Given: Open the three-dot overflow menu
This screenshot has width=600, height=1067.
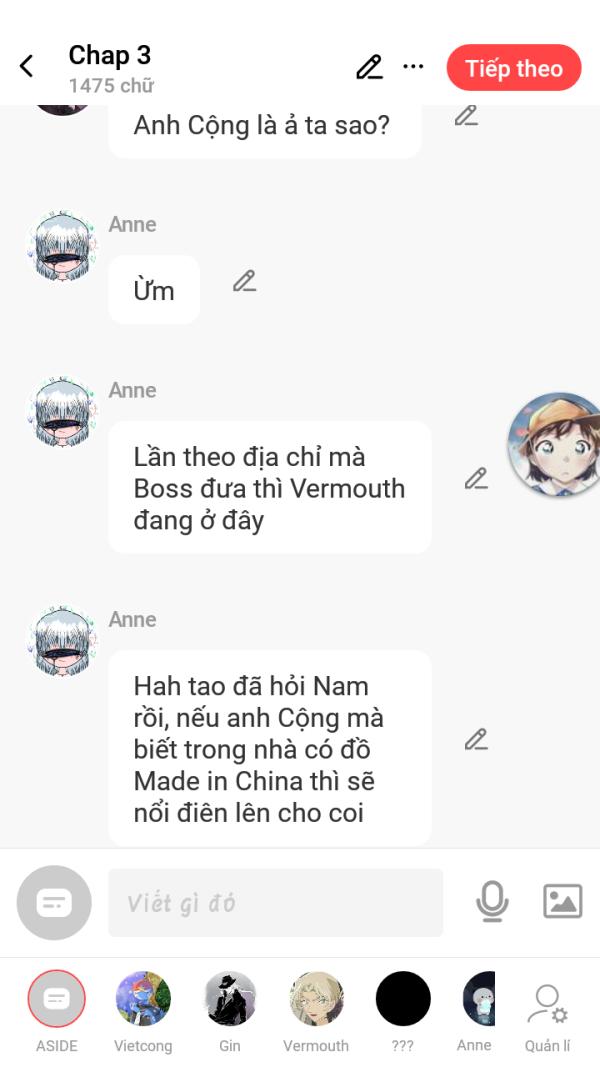Looking at the screenshot, I should click(413, 67).
